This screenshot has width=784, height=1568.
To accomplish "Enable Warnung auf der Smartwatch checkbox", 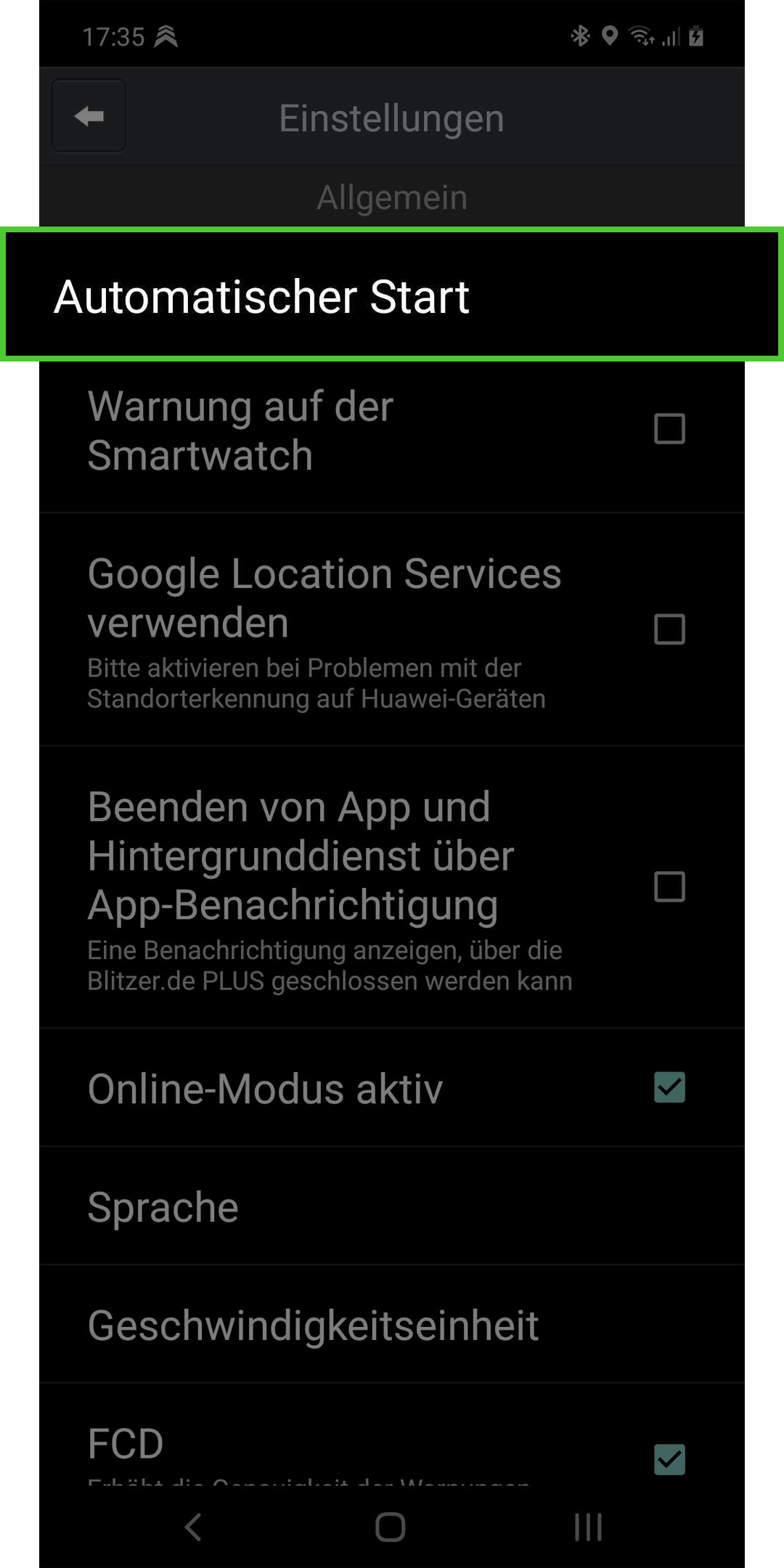I will (669, 429).
